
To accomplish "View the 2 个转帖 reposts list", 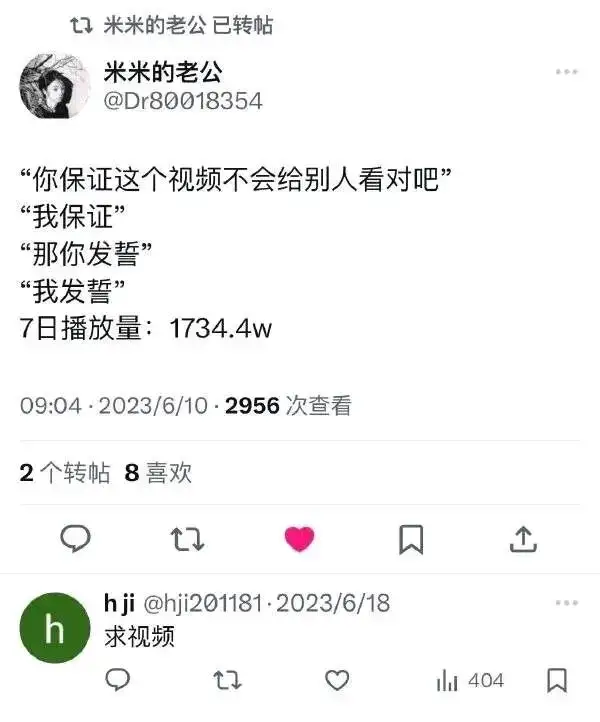I will pyautogui.click(x=65, y=472).
